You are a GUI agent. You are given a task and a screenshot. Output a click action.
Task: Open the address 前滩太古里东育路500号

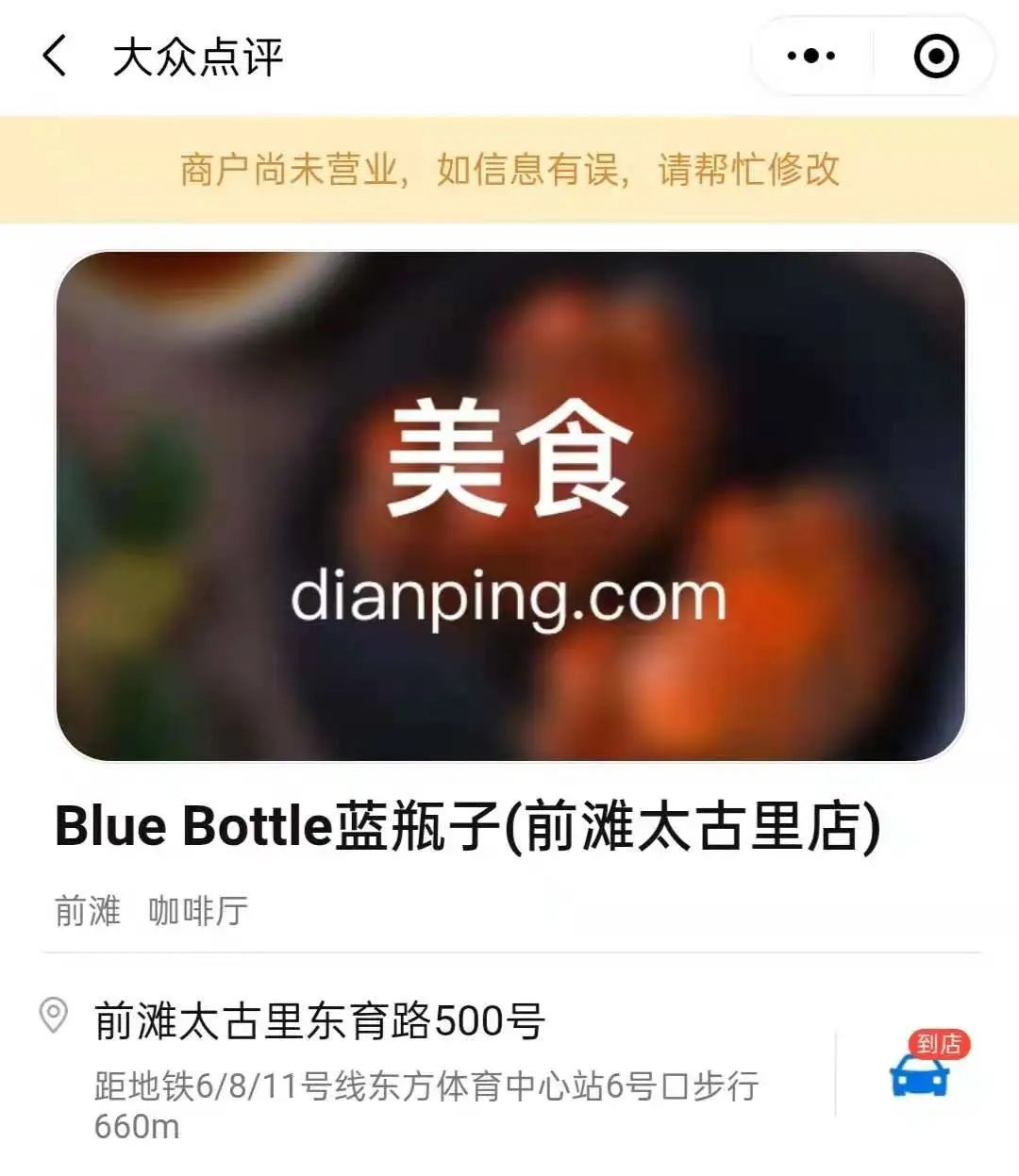[320, 1021]
